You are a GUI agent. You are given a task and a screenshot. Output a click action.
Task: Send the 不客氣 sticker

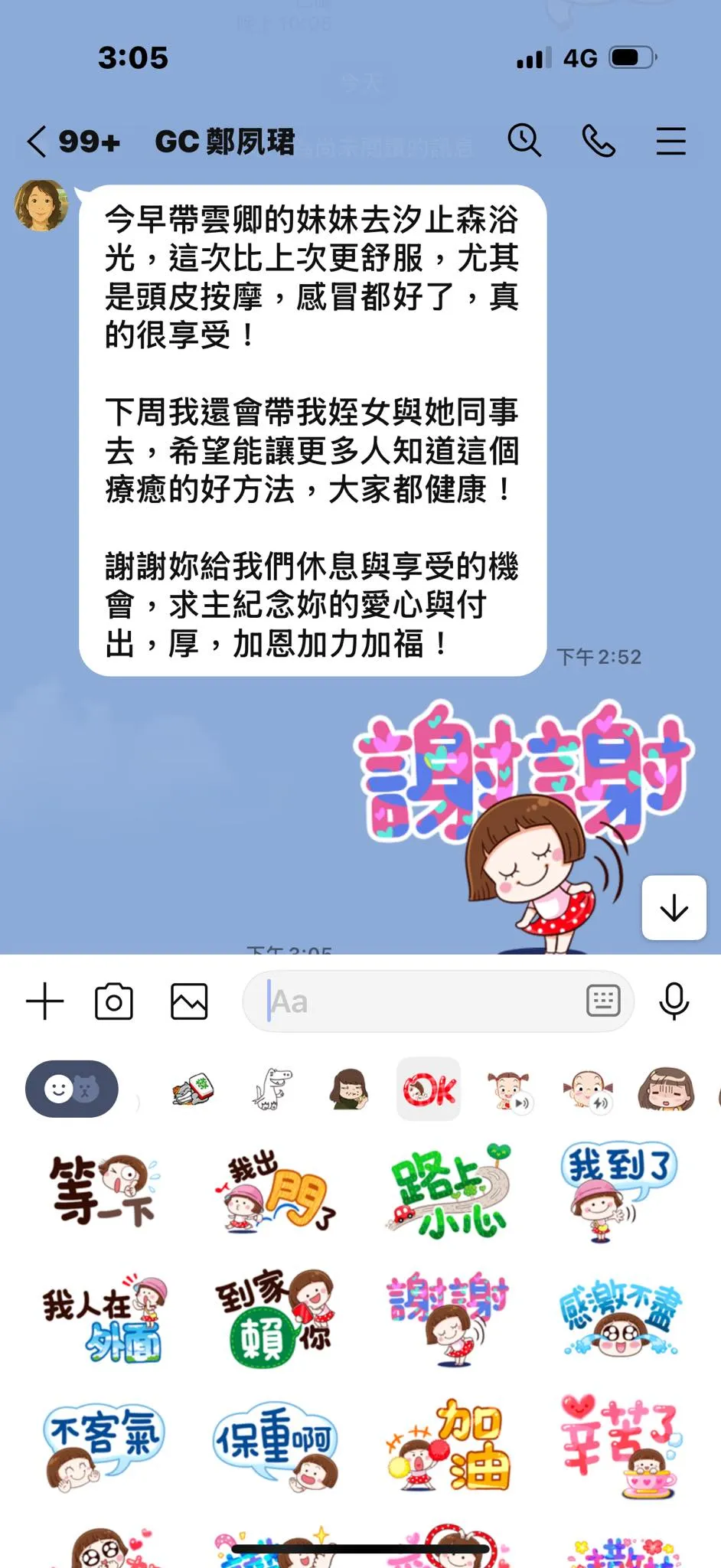click(103, 1443)
